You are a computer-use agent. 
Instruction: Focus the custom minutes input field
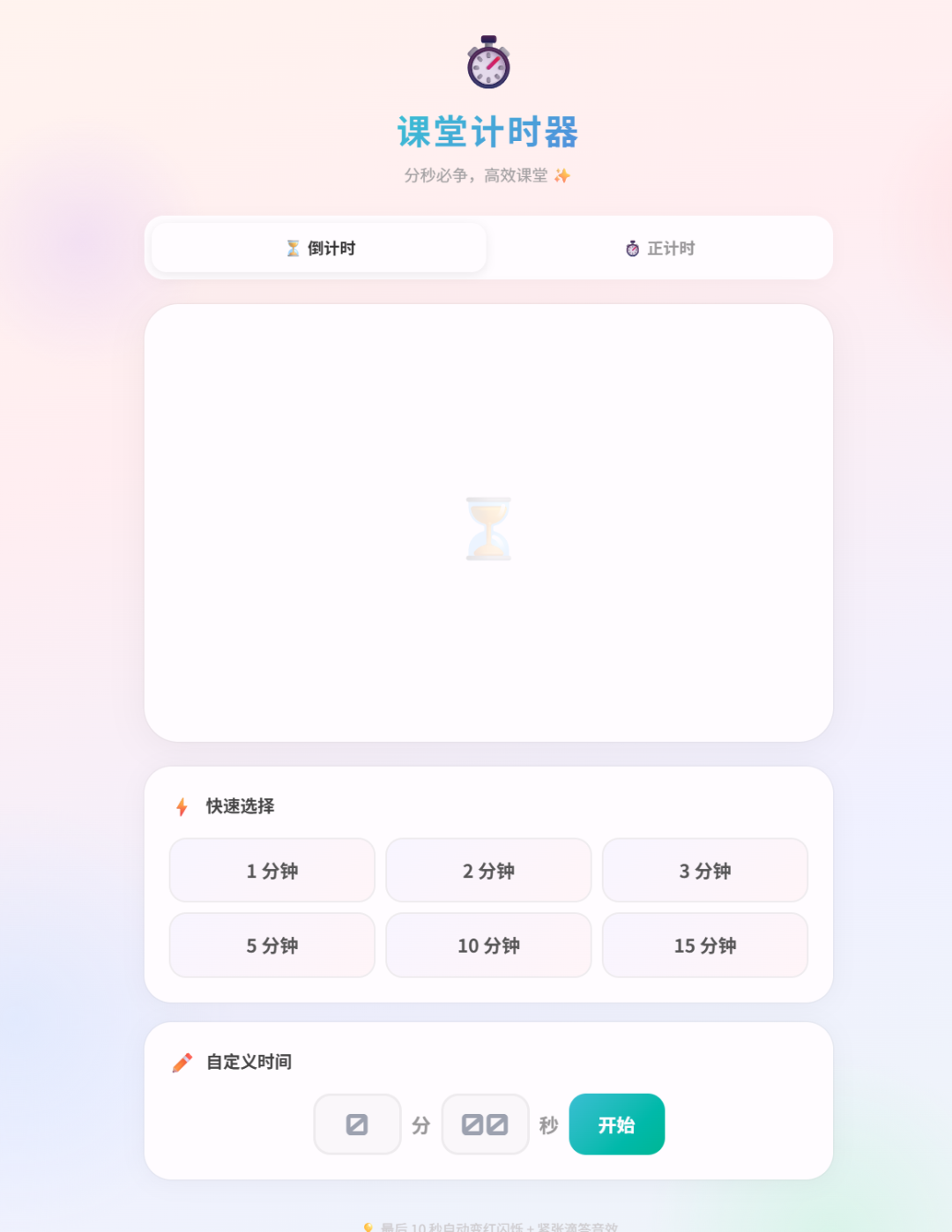(357, 1124)
